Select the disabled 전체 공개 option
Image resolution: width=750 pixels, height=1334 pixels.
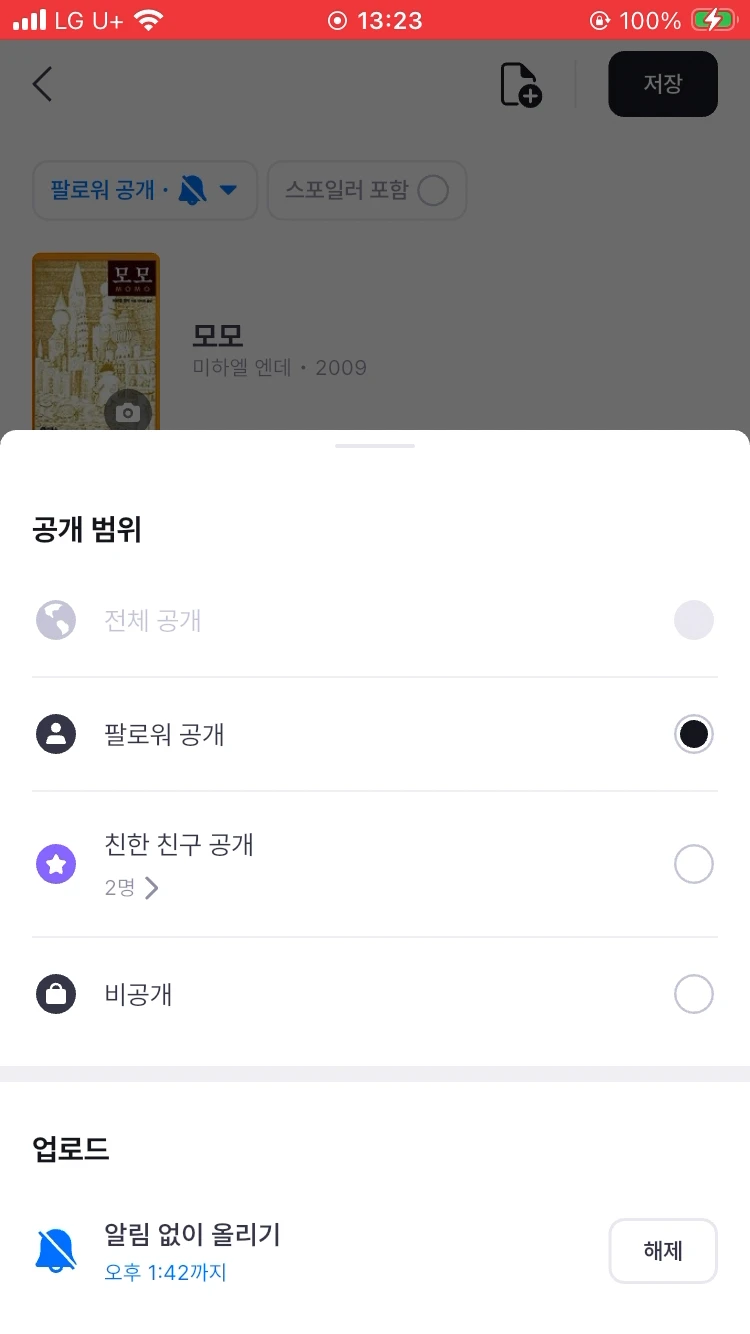pyautogui.click(x=693, y=621)
